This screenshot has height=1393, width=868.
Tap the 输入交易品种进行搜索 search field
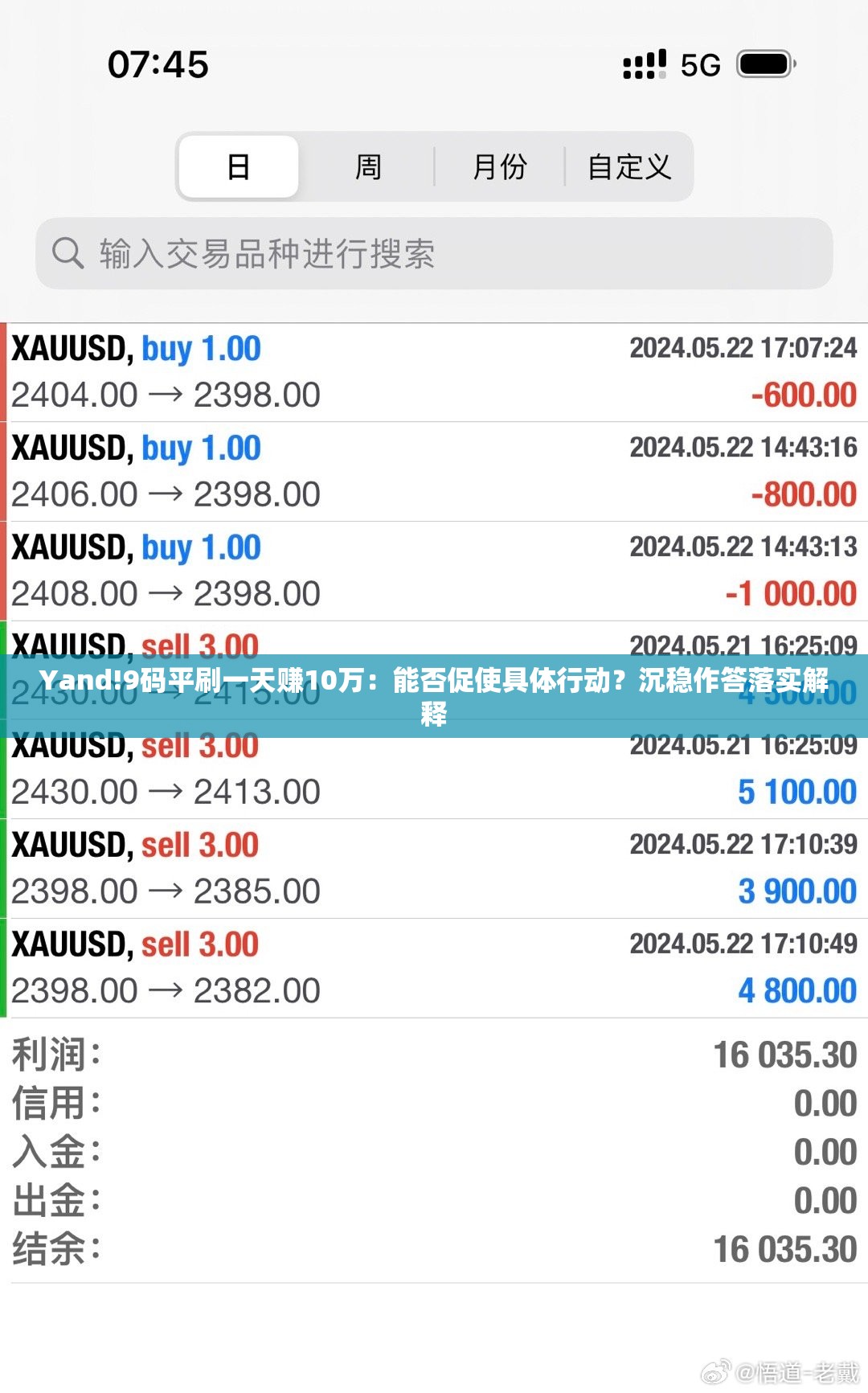click(x=434, y=254)
